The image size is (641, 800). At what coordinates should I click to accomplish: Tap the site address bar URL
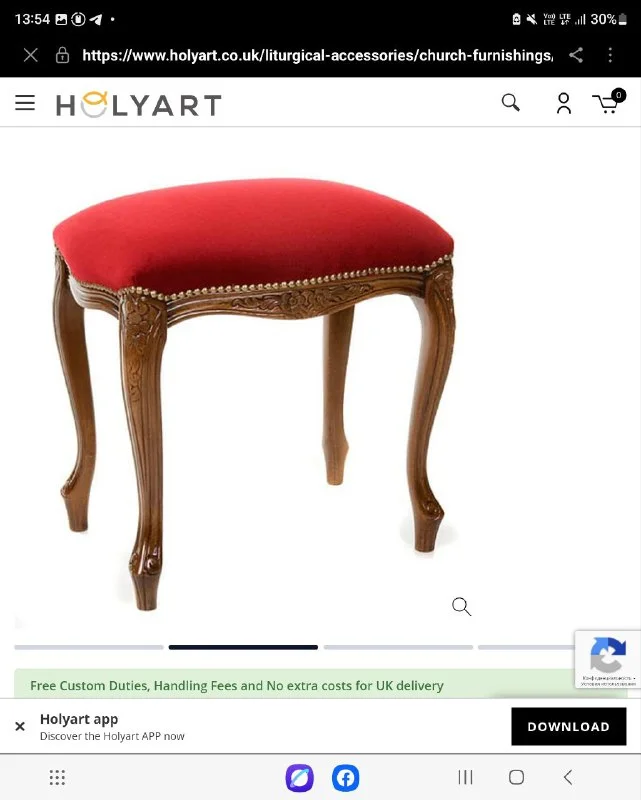point(315,55)
